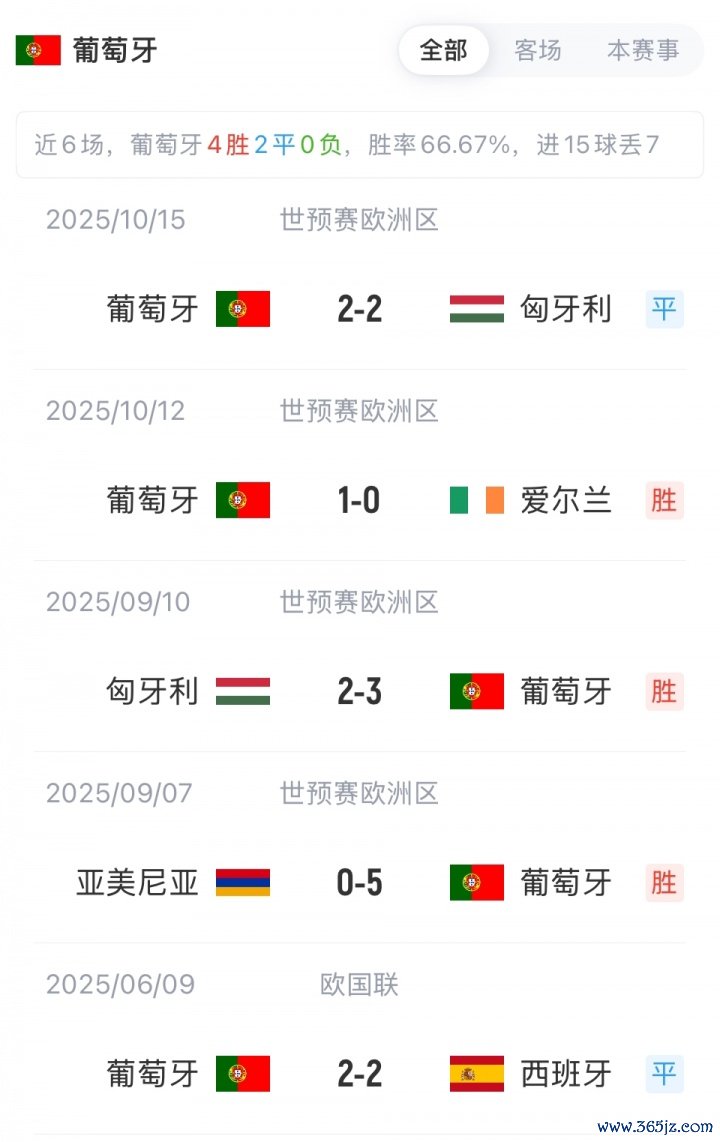Switch to the 本赛事 tab
The height and width of the screenshot is (1142, 720).
[643, 50]
